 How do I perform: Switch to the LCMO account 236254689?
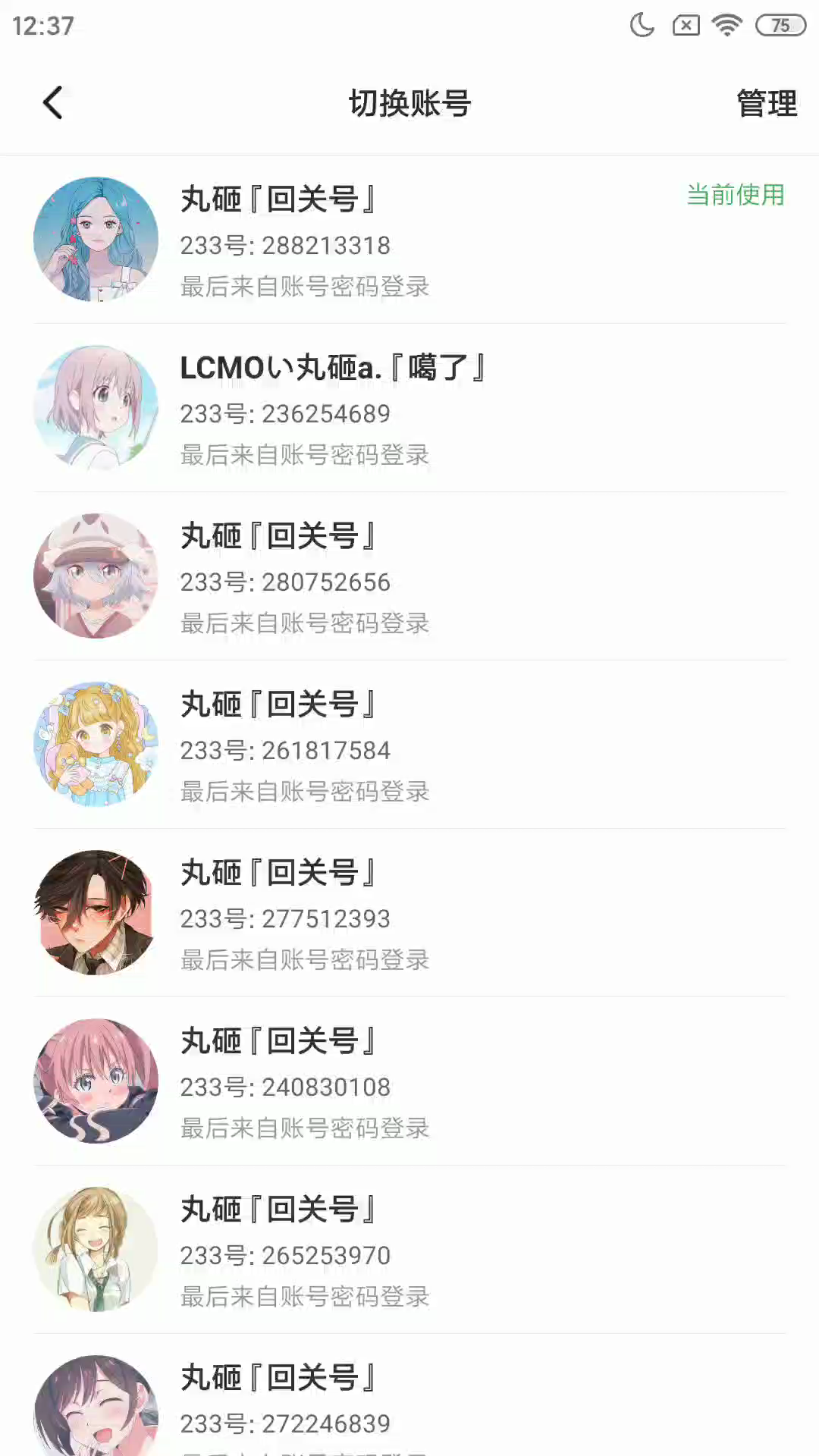409,408
